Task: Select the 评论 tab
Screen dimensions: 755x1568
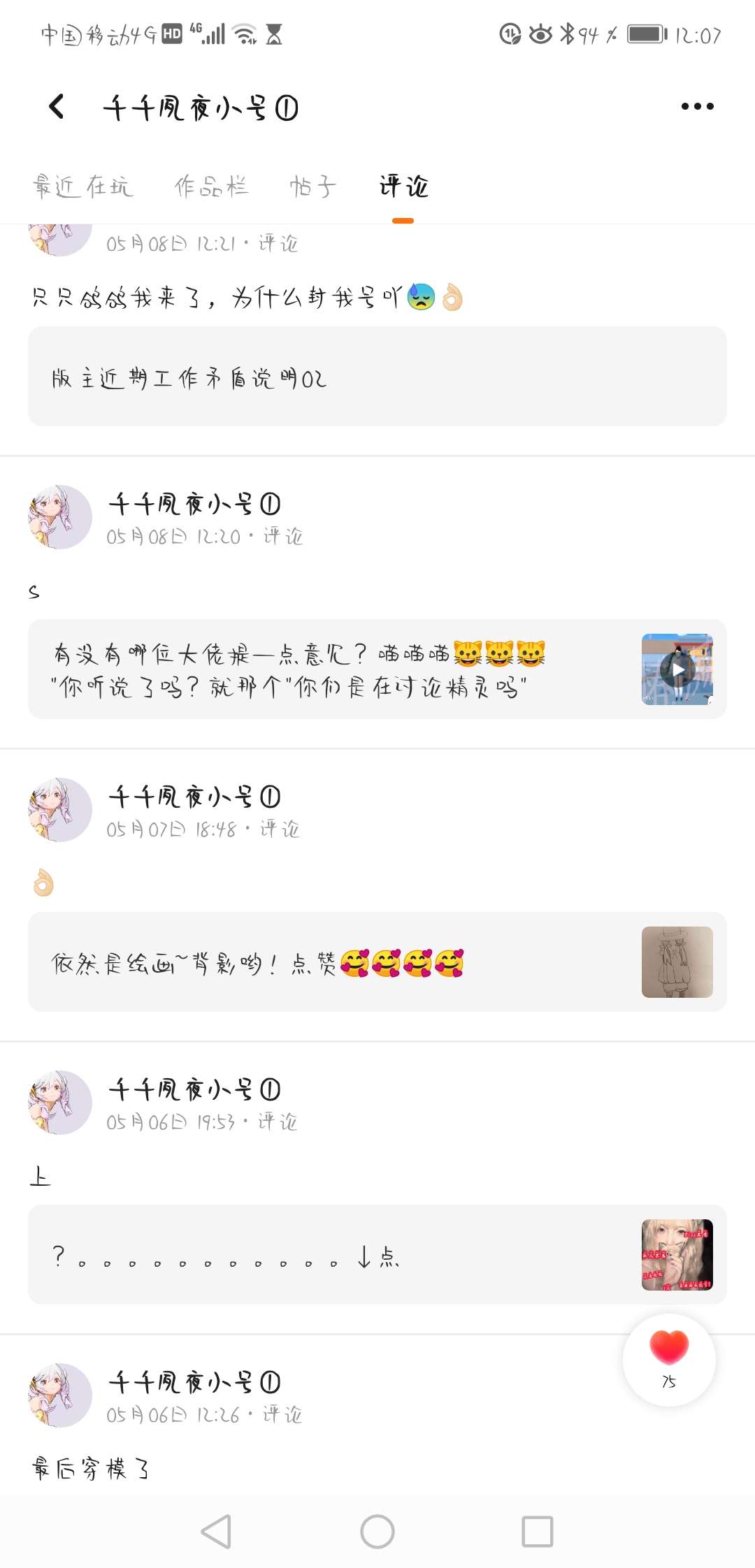Action: pyautogui.click(x=403, y=187)
